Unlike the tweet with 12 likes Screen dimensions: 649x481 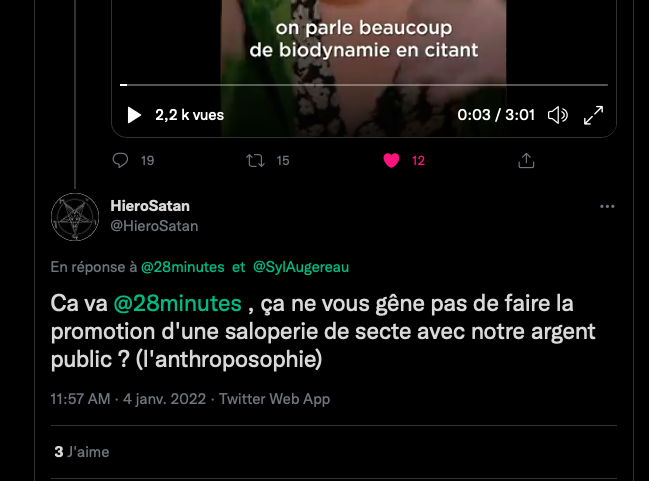[x=392, y=160]
